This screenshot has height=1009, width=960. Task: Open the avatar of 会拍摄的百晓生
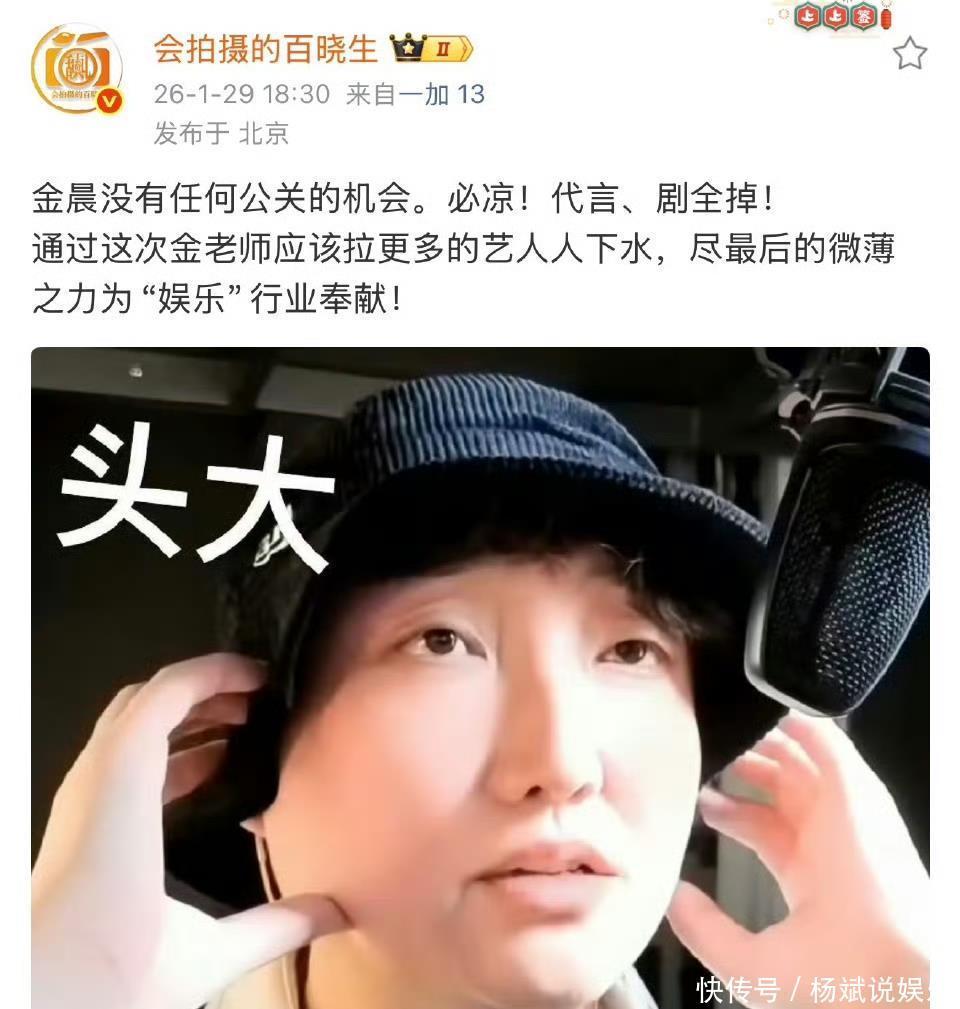[x=76, y=69]
